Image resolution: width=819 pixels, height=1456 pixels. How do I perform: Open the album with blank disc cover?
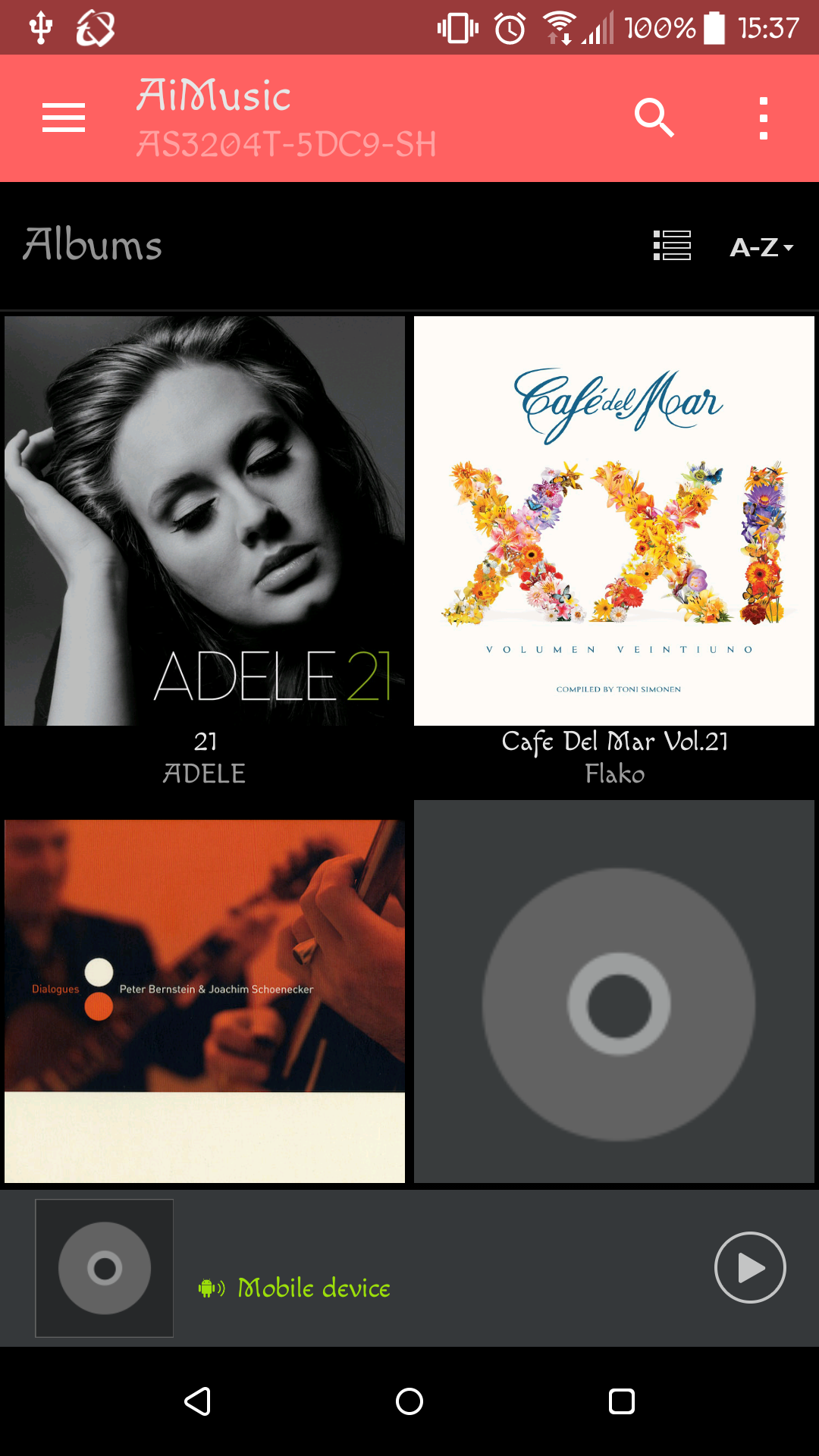614,992
